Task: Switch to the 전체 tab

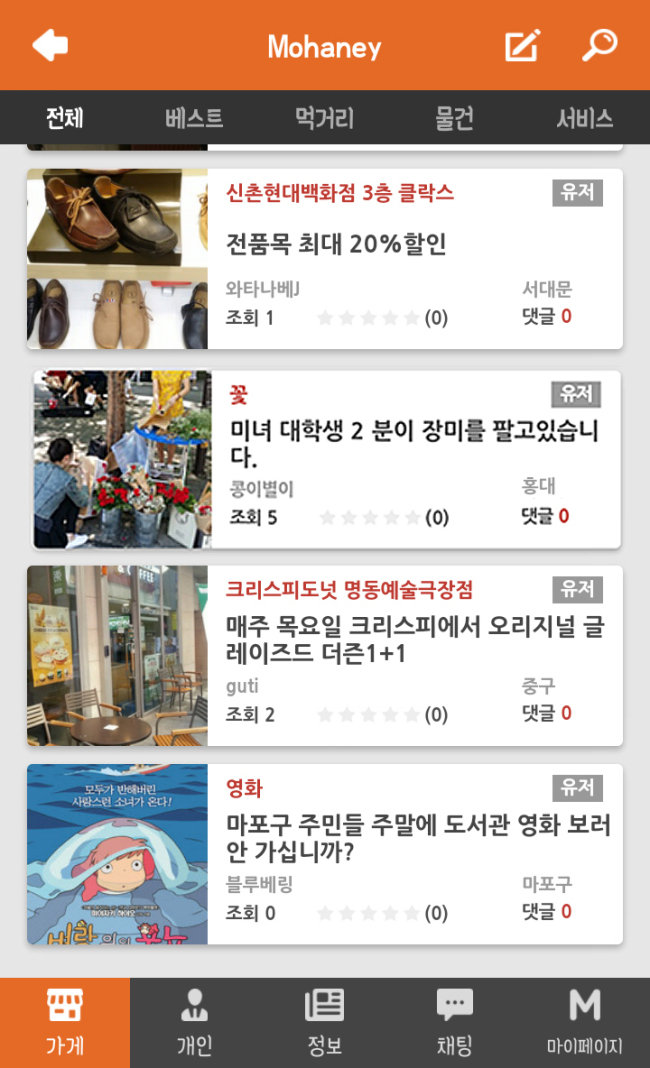Action: point(65,118)
